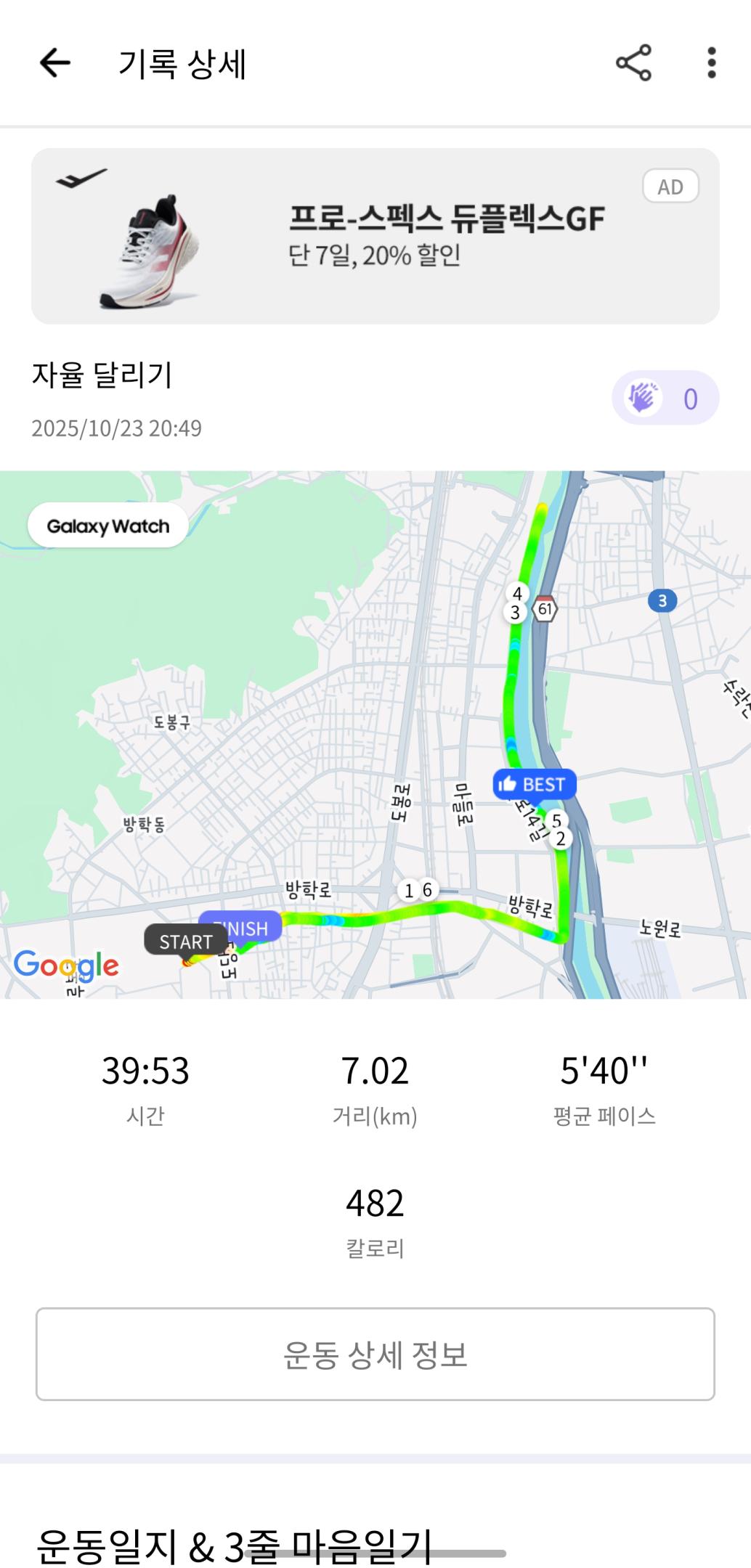Tap the clapping hands cheer icon

point(646,396)
